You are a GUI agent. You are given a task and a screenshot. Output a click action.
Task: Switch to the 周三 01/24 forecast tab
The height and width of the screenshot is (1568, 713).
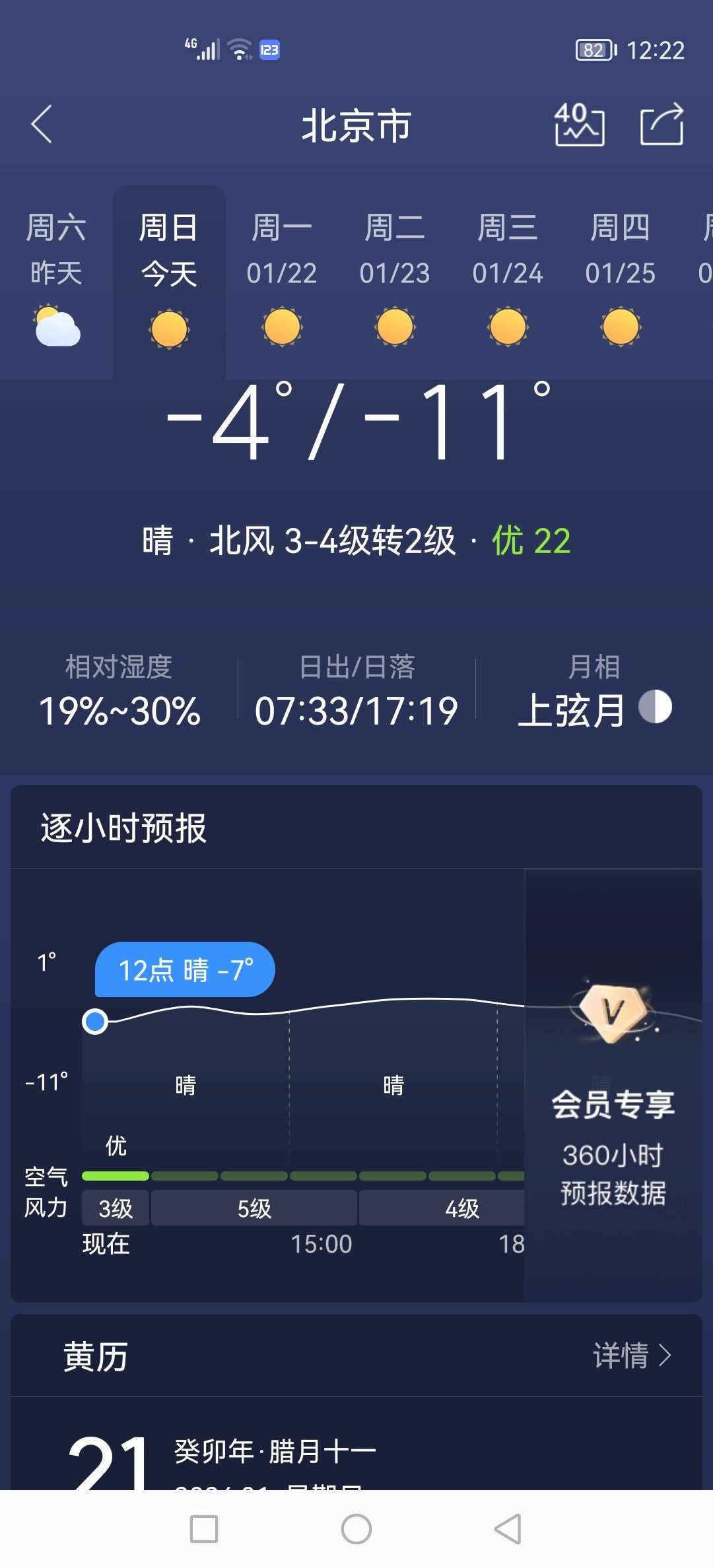tap(508, 264)
